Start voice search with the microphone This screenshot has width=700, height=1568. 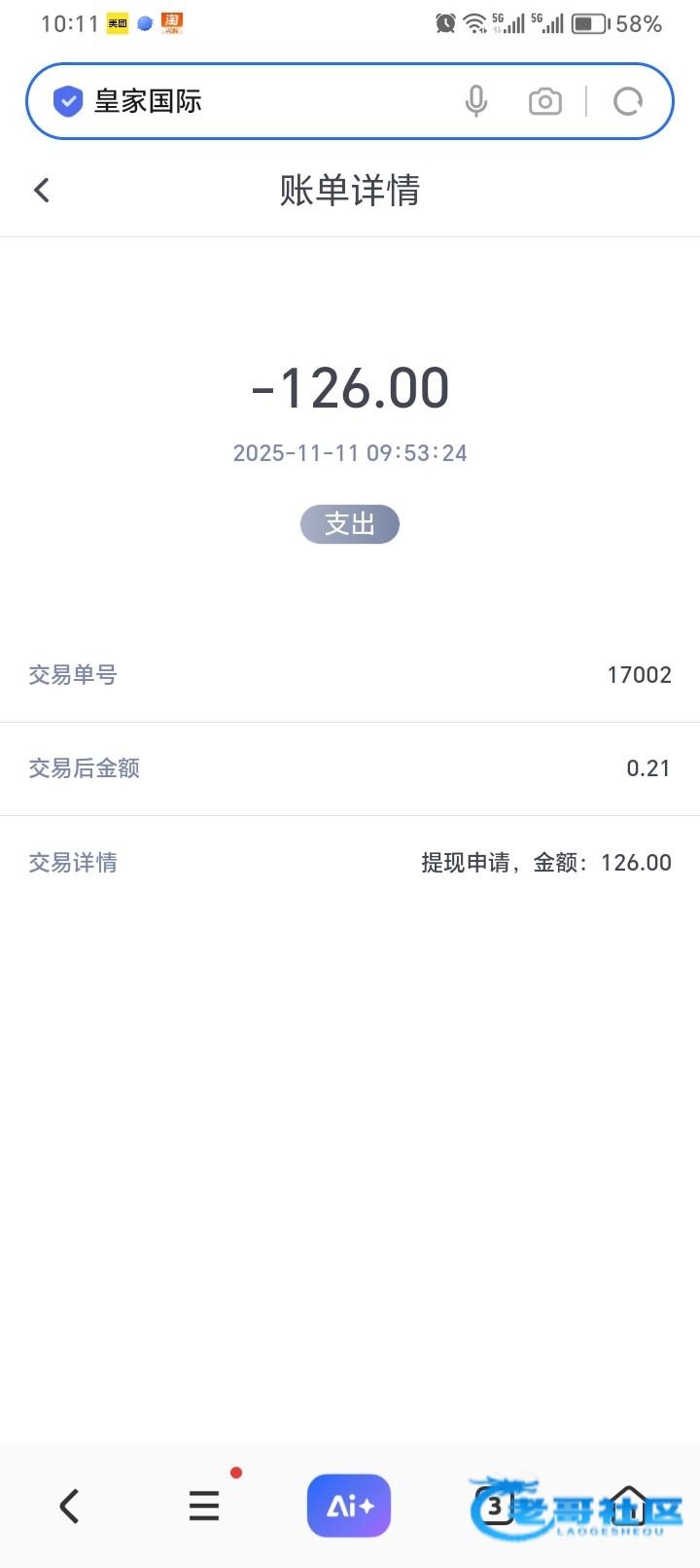point(475,101)
